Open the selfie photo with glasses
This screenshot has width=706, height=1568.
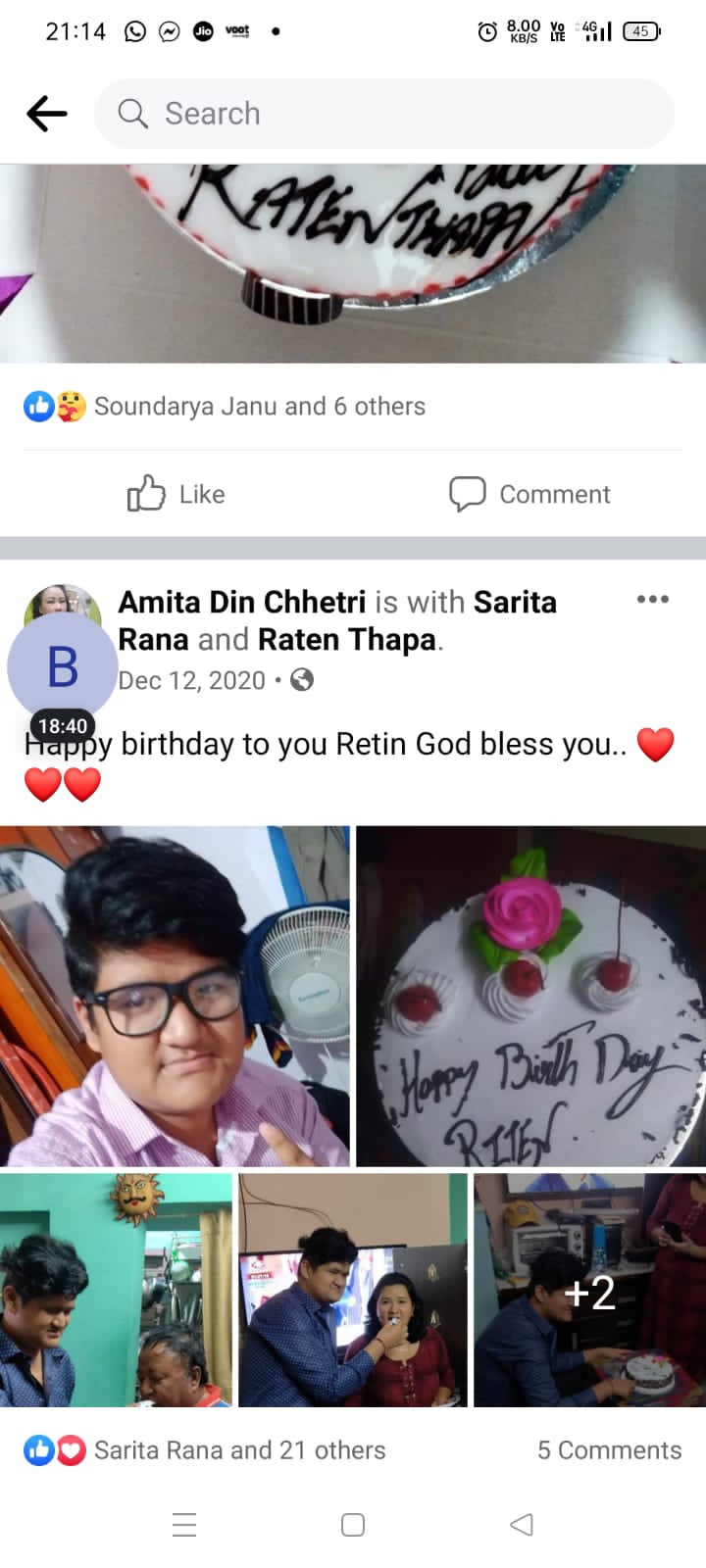175,996
